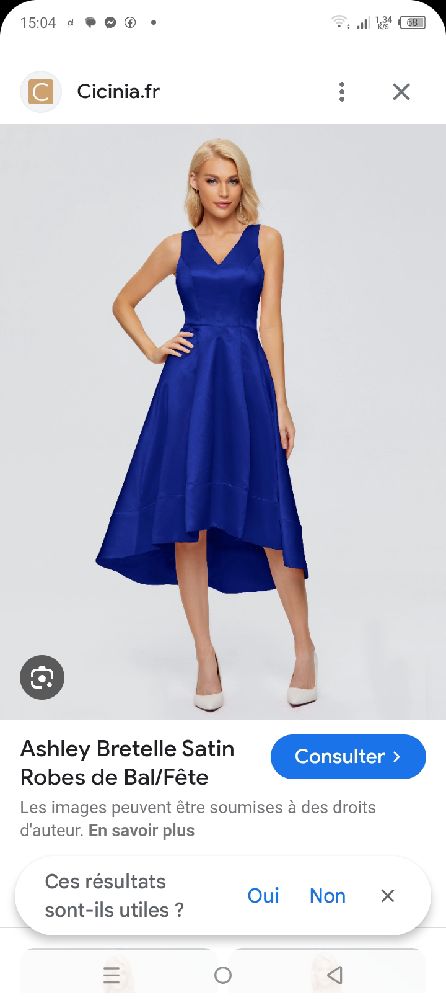Go back with the system back button
This screenshot has width=446, height=1000.
pos(334,974)
